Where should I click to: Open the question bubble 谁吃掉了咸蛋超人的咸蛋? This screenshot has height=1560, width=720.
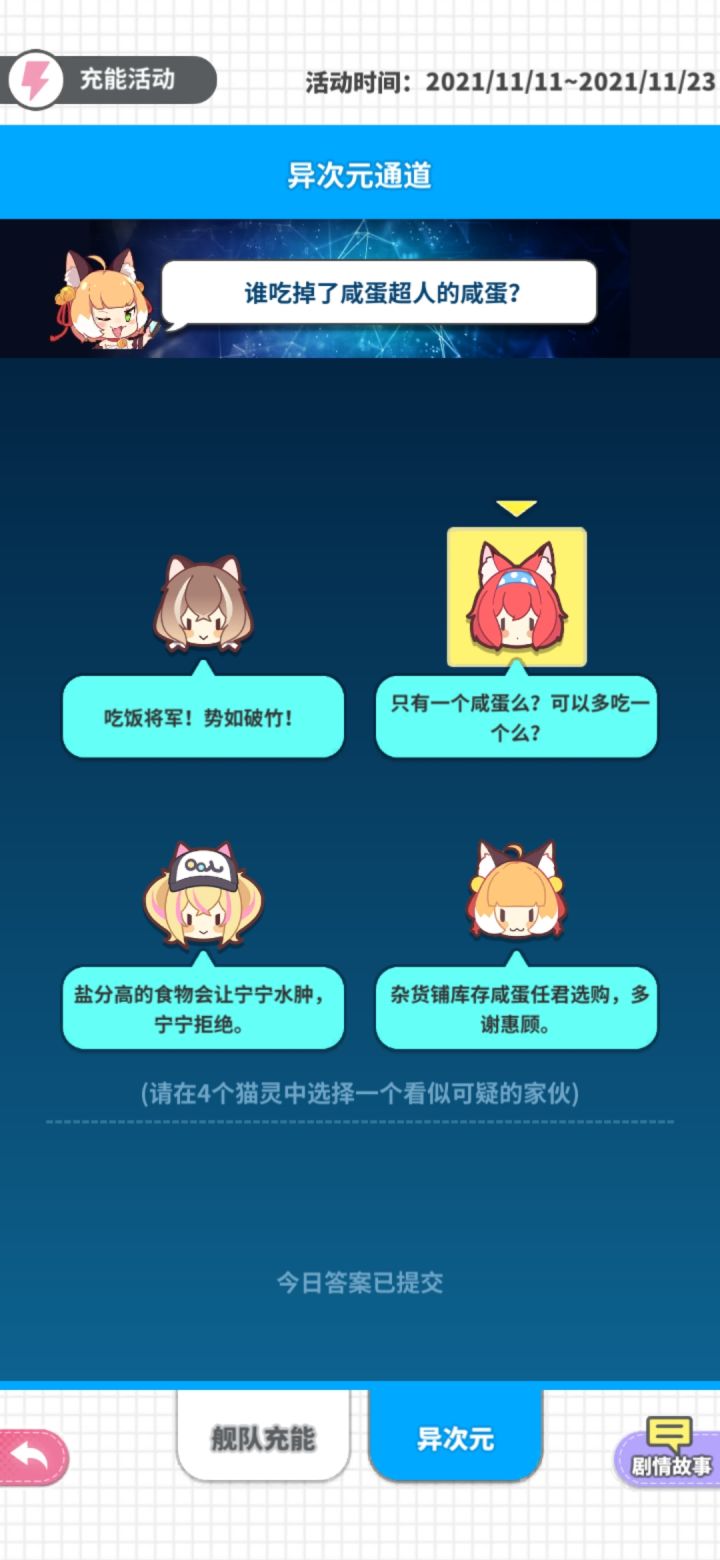click(x=380, y=290)
